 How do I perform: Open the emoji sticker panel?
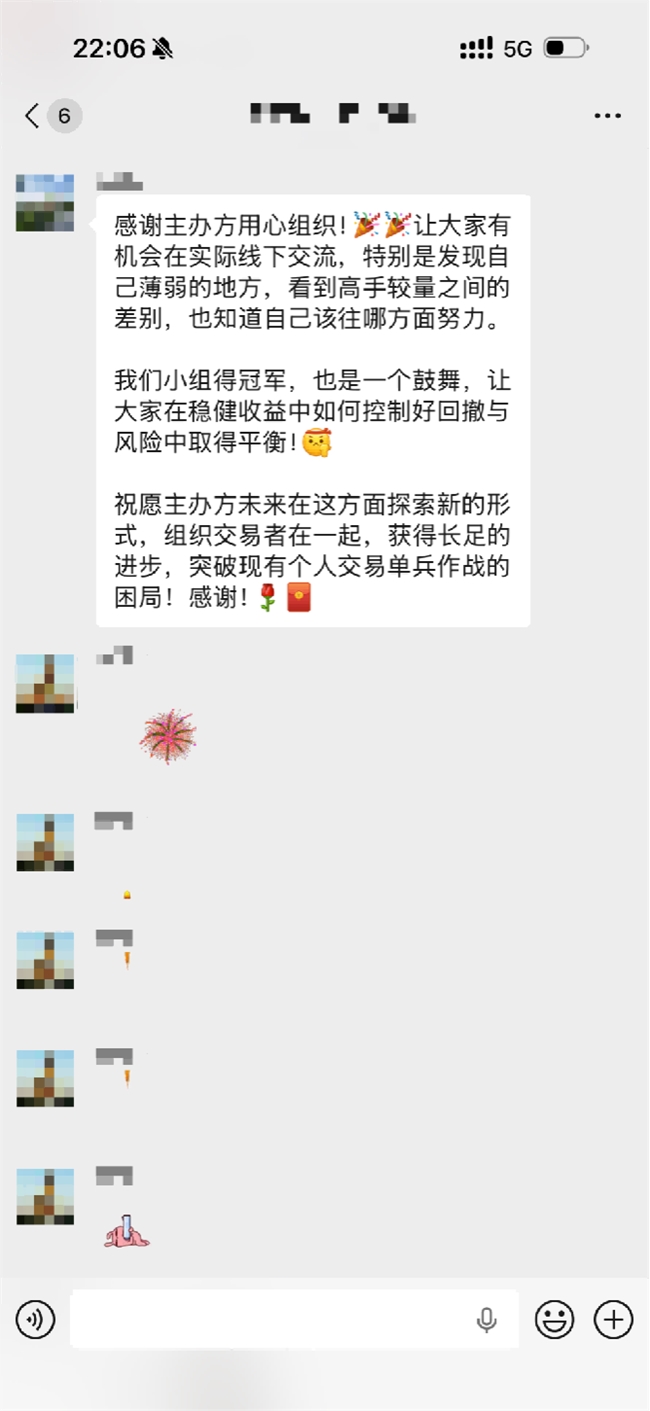[x=554, y=1321]
